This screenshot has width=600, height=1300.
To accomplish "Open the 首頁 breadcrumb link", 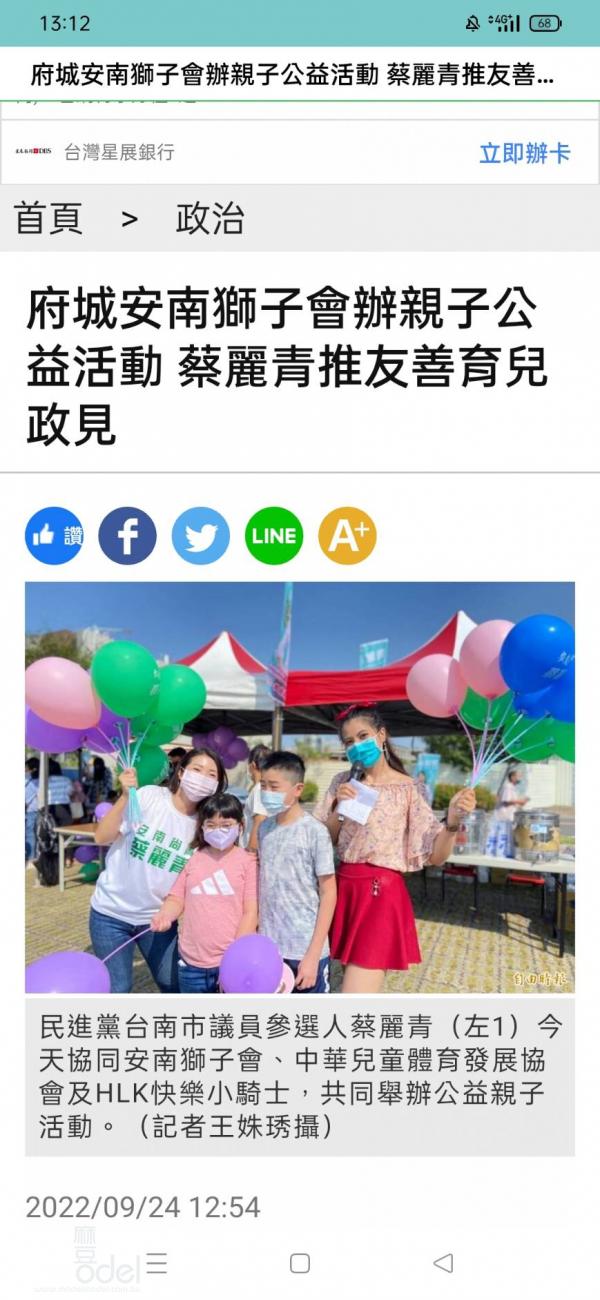I will pyautogui.click(x=48, y=219).
